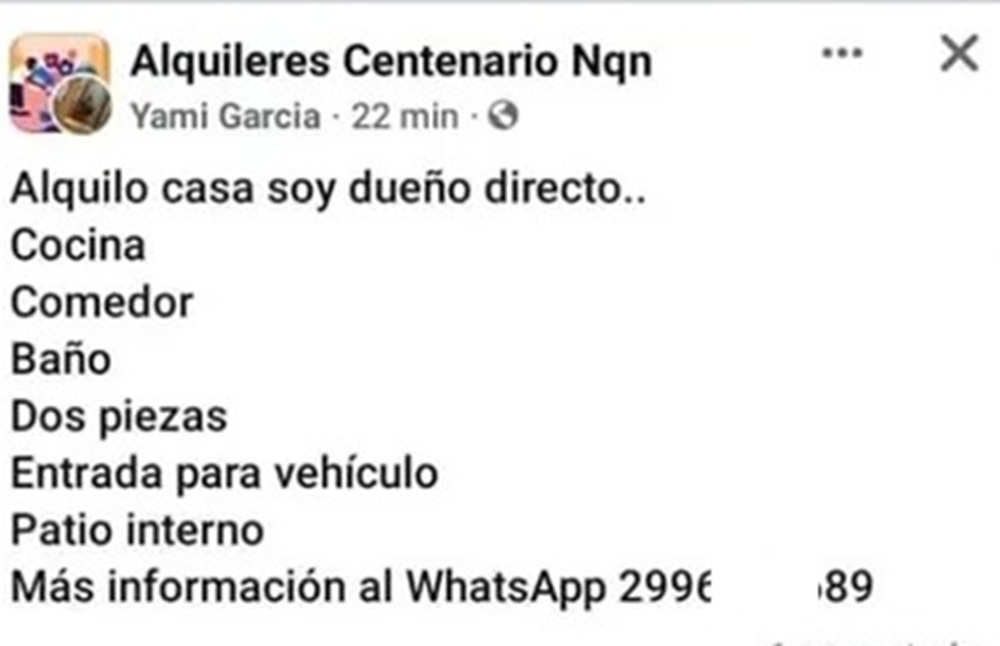
Task: Open the Alquileres Centenario Nqn group
Action: click(x=391, y=62)
